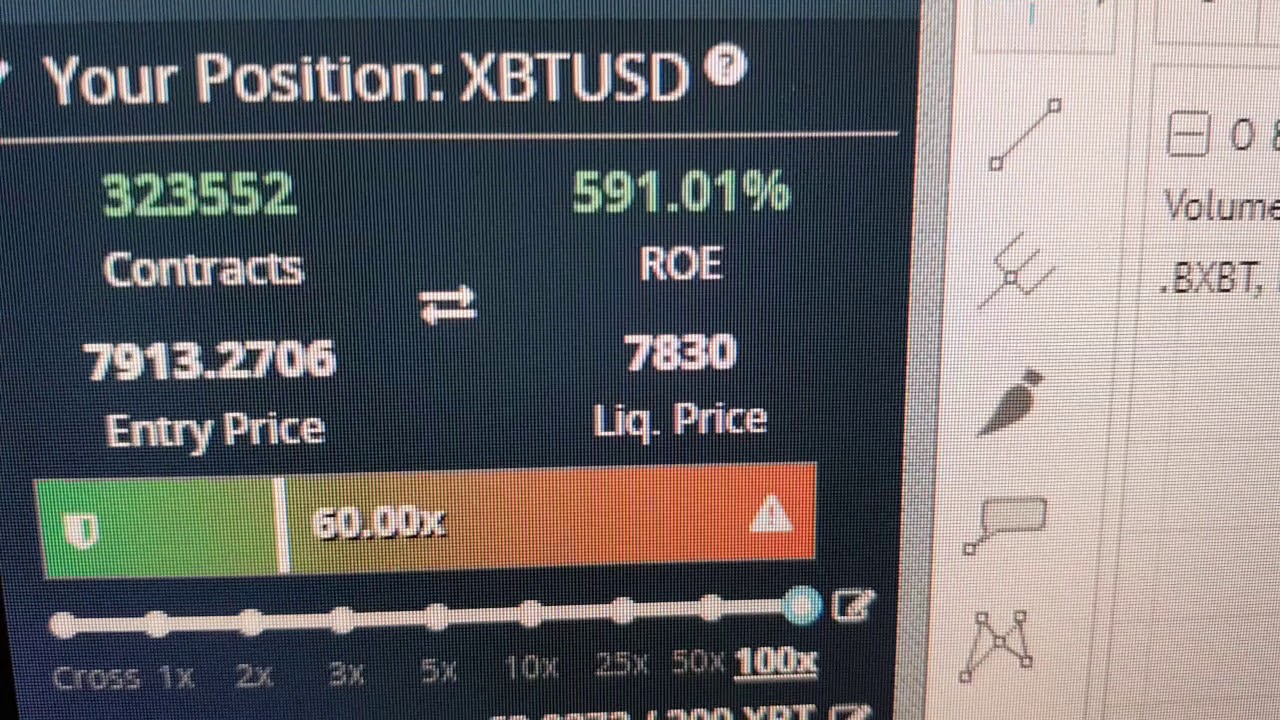The height and width of the screenshot is (720, 1280).
Task: Open the pencil icon to edit leverage
Action: pos(853,604)
